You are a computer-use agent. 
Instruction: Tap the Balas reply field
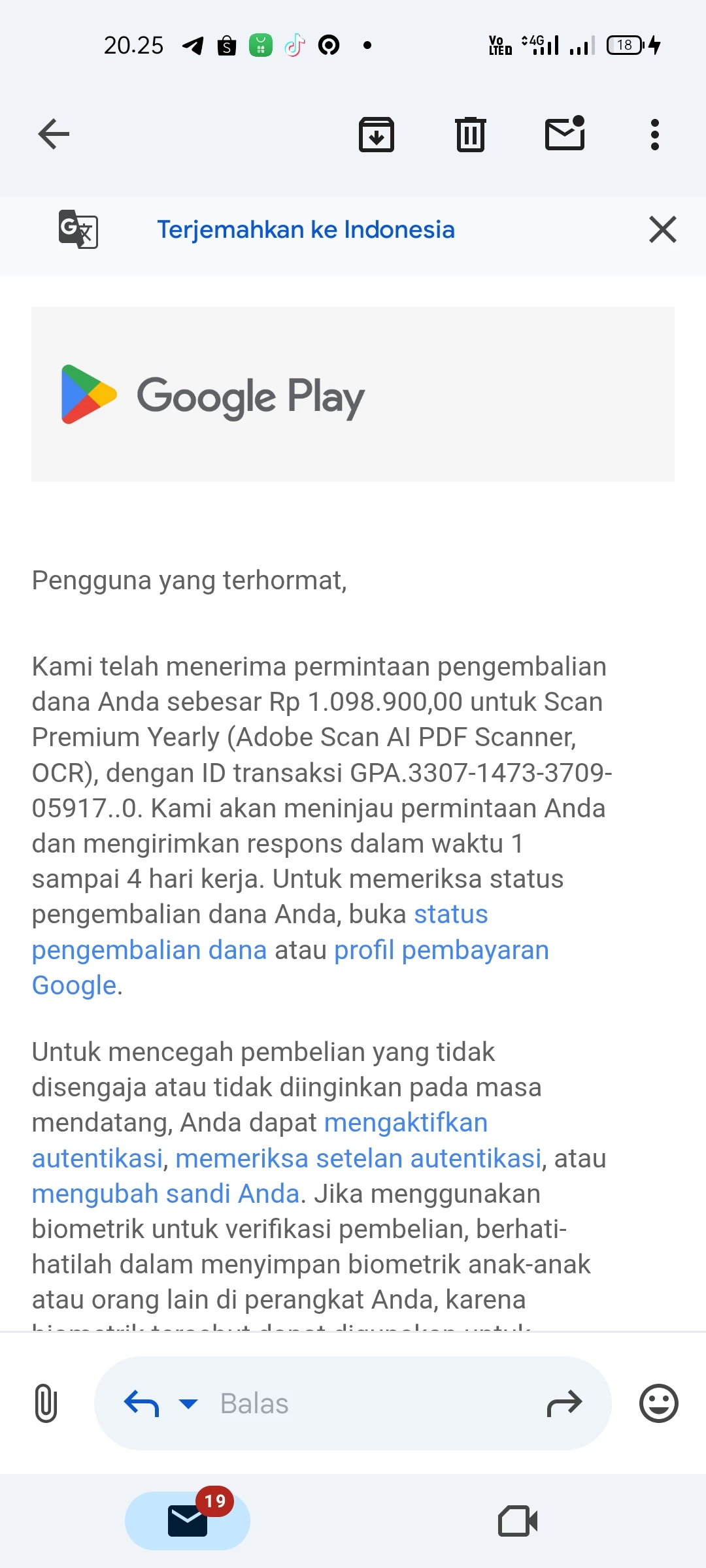[x=366, y=1403]
